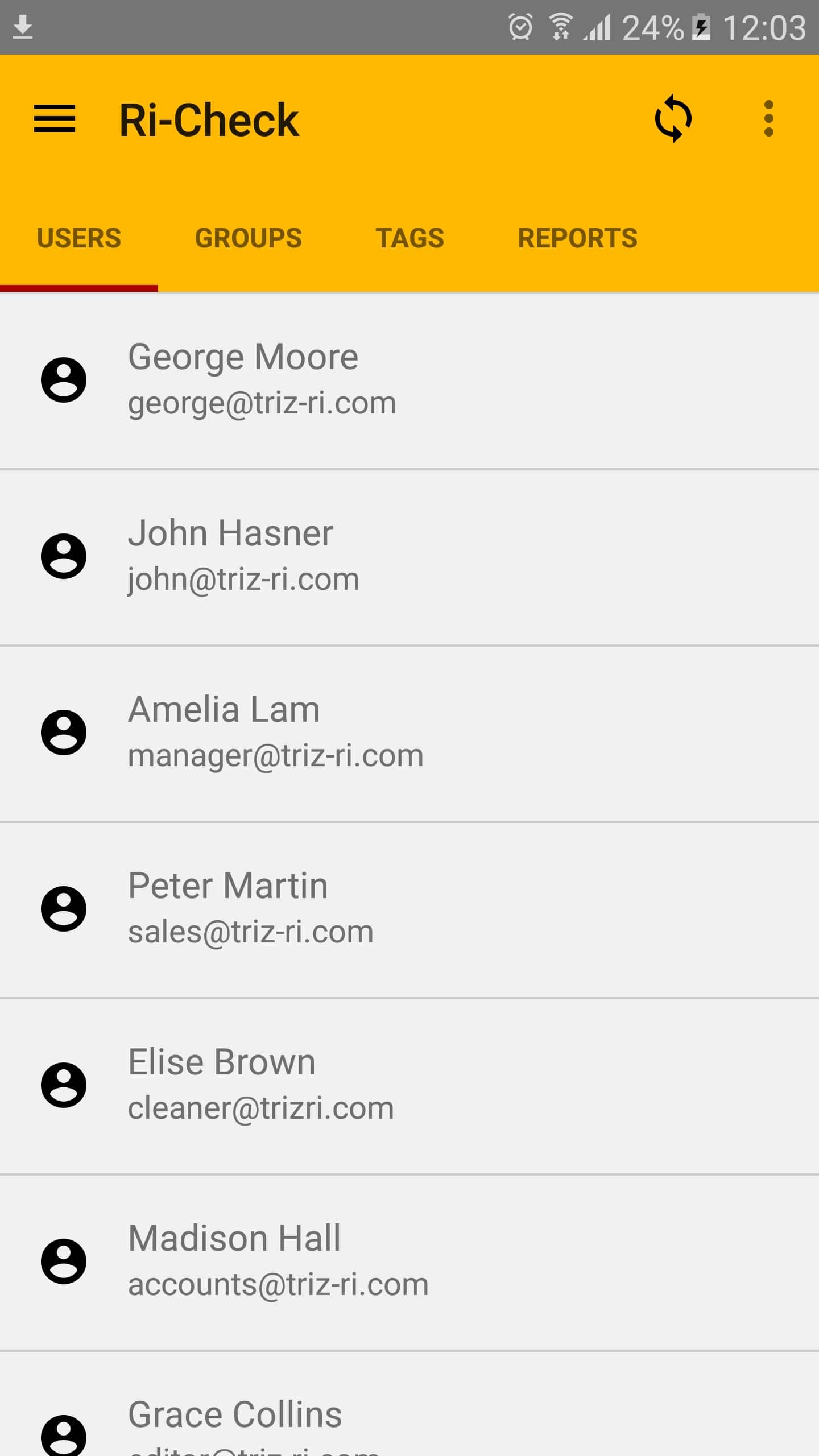
Task: View Peter Martin's details
Action: 409,910
